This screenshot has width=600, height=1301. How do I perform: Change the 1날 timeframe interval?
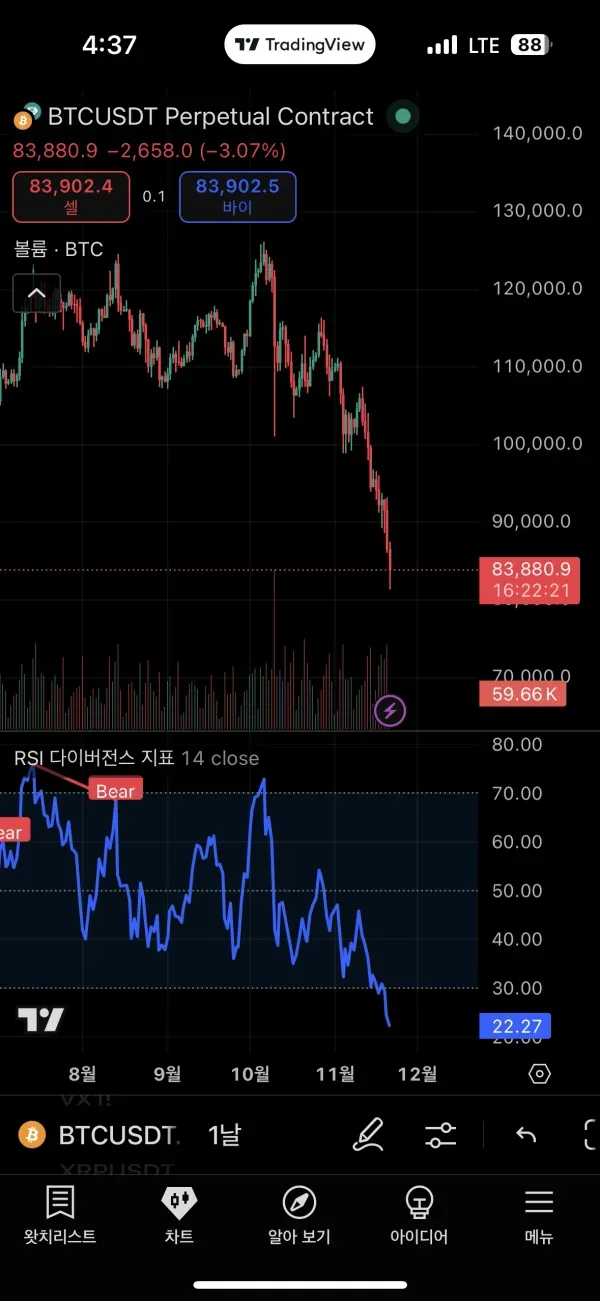[224, 1135]
